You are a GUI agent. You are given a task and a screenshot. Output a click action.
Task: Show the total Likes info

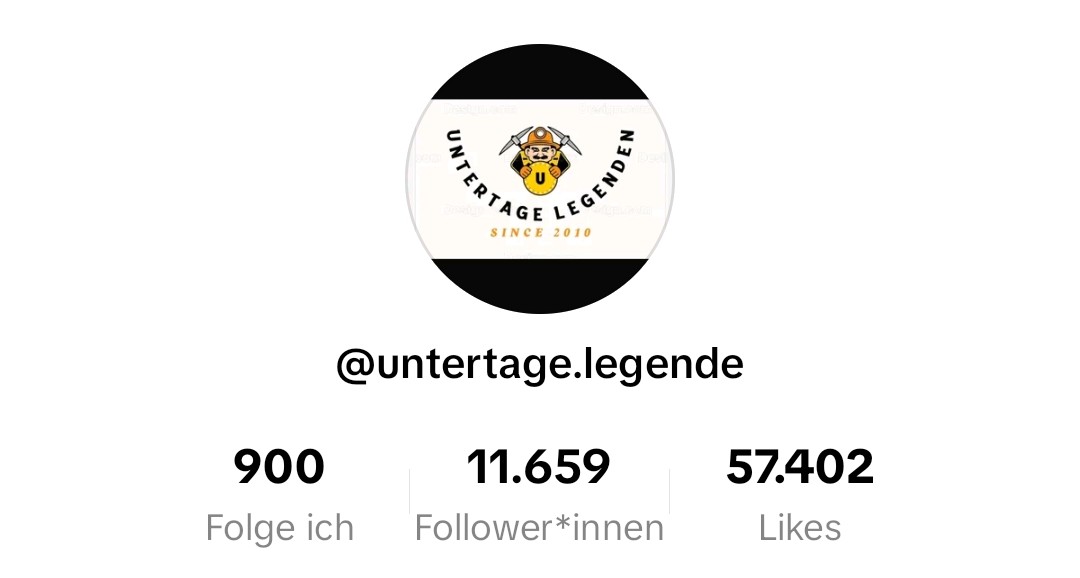[x=800, y=494]
